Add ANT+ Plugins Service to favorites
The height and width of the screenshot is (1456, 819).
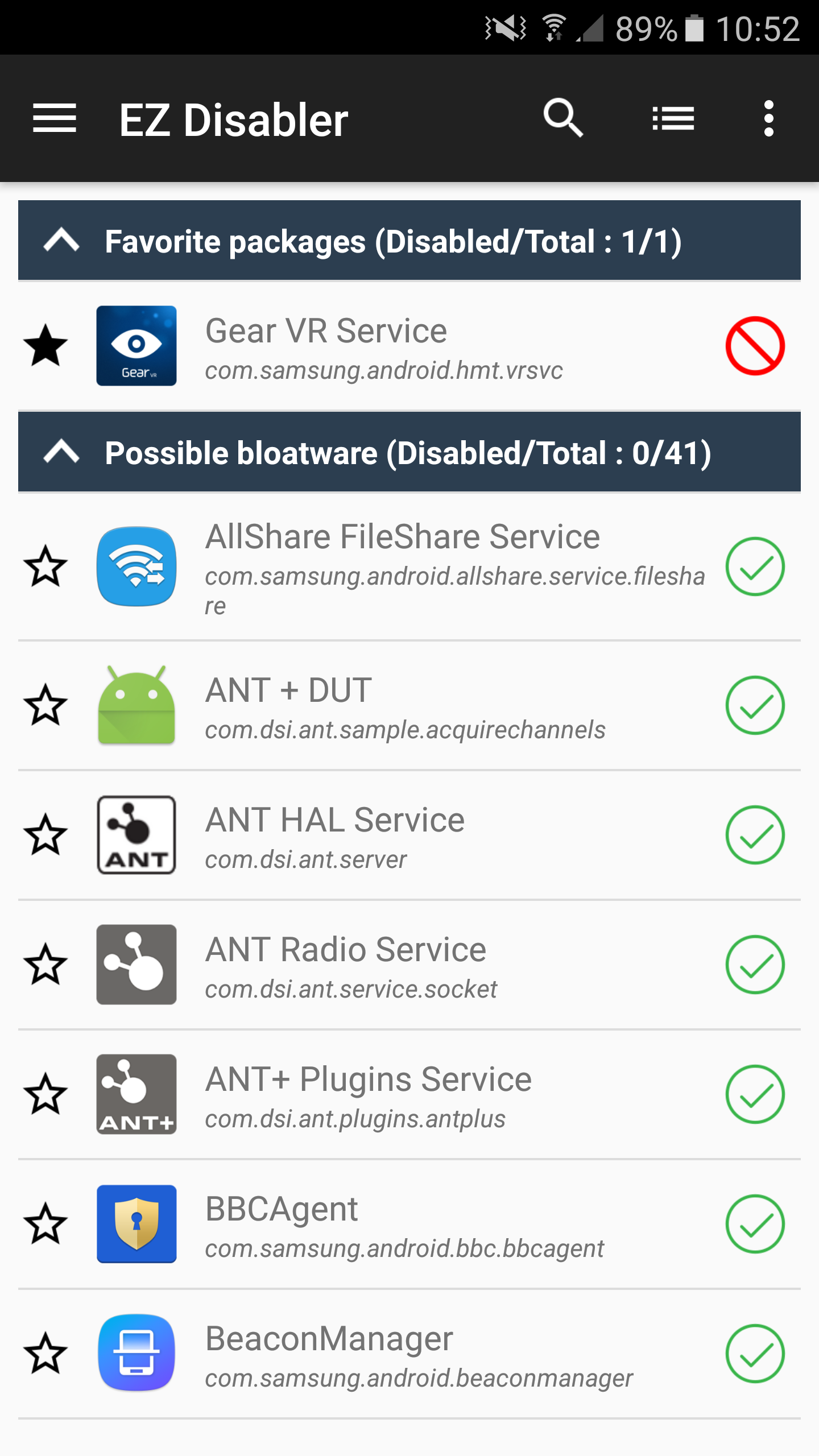[45, 1094]
